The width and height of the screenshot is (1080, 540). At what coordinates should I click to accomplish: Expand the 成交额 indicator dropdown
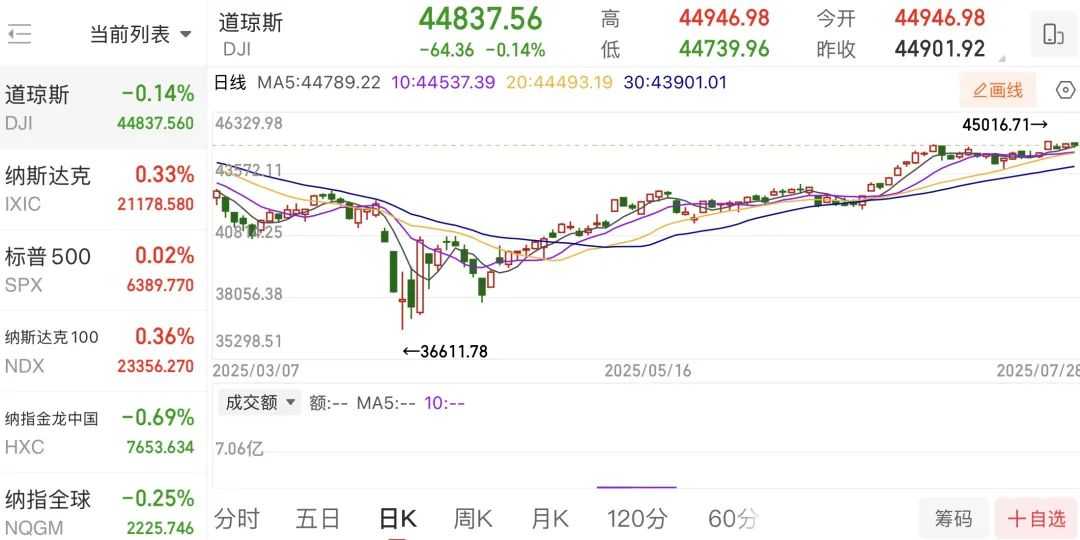click(261, 402)
